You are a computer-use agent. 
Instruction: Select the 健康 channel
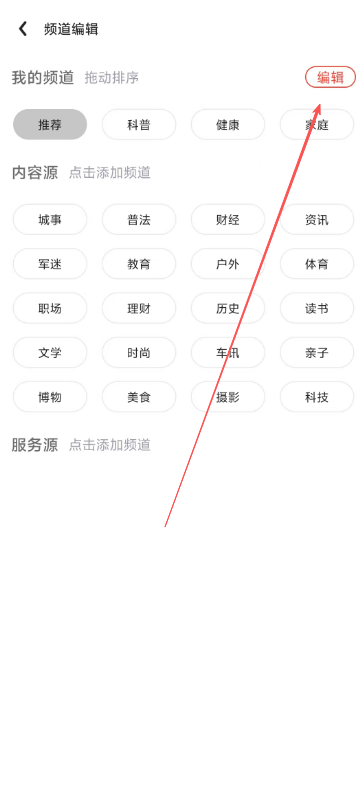pyautogui.click(x=228, y=125)
